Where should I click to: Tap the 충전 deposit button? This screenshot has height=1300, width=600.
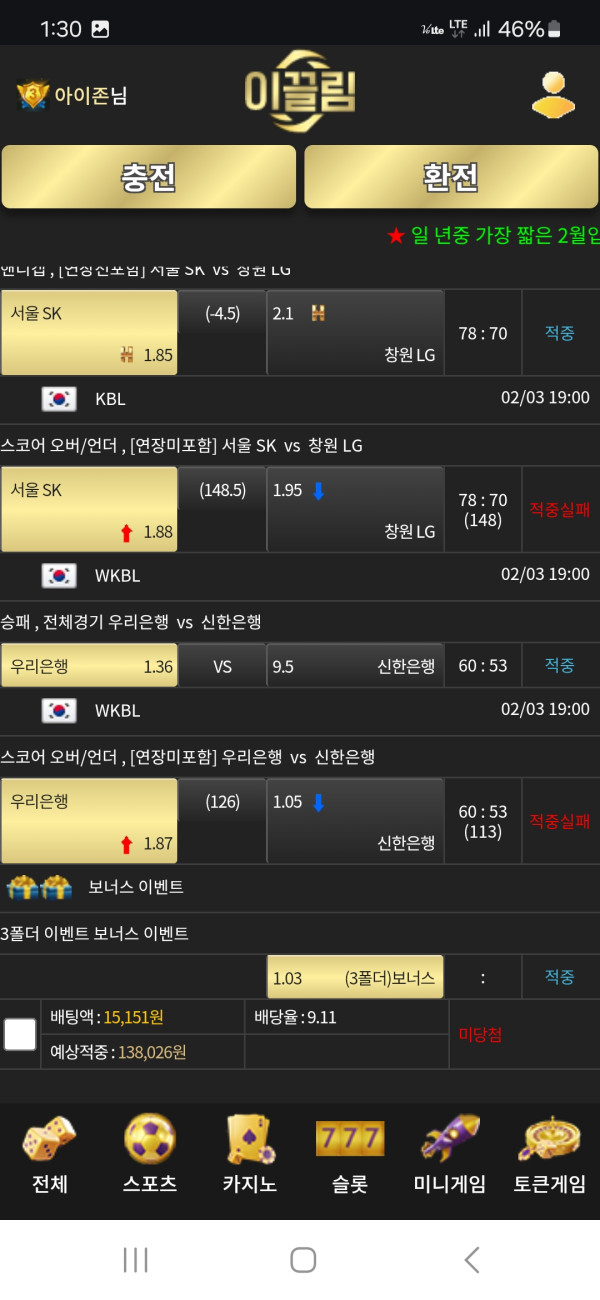pos(149,177)
